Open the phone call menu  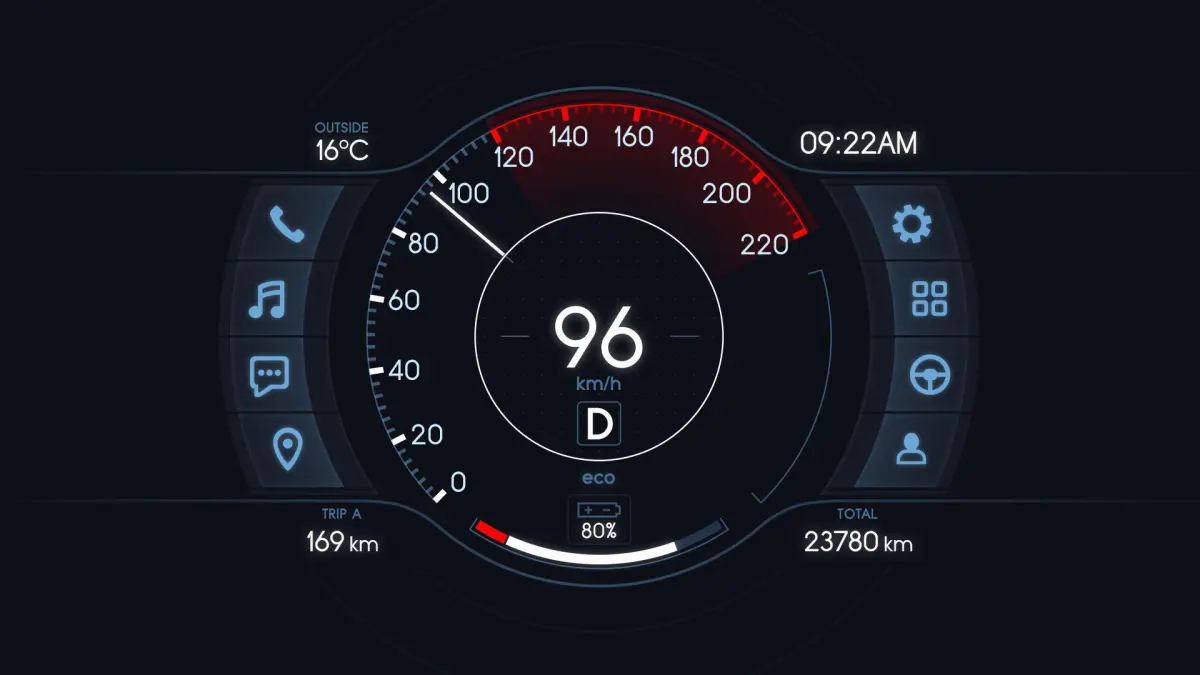(287, 225)
